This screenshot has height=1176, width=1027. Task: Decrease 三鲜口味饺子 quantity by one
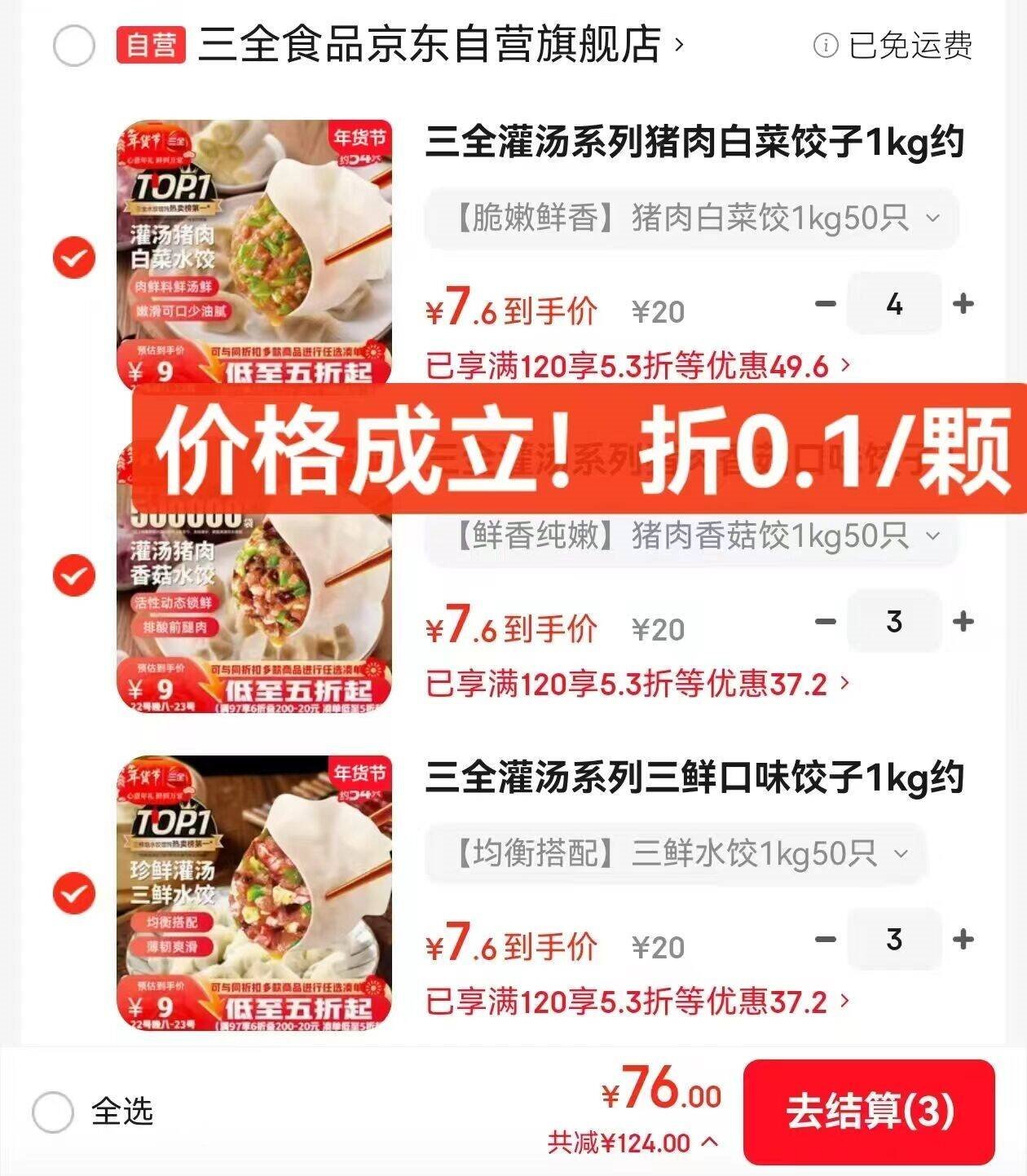pos(826,940)
